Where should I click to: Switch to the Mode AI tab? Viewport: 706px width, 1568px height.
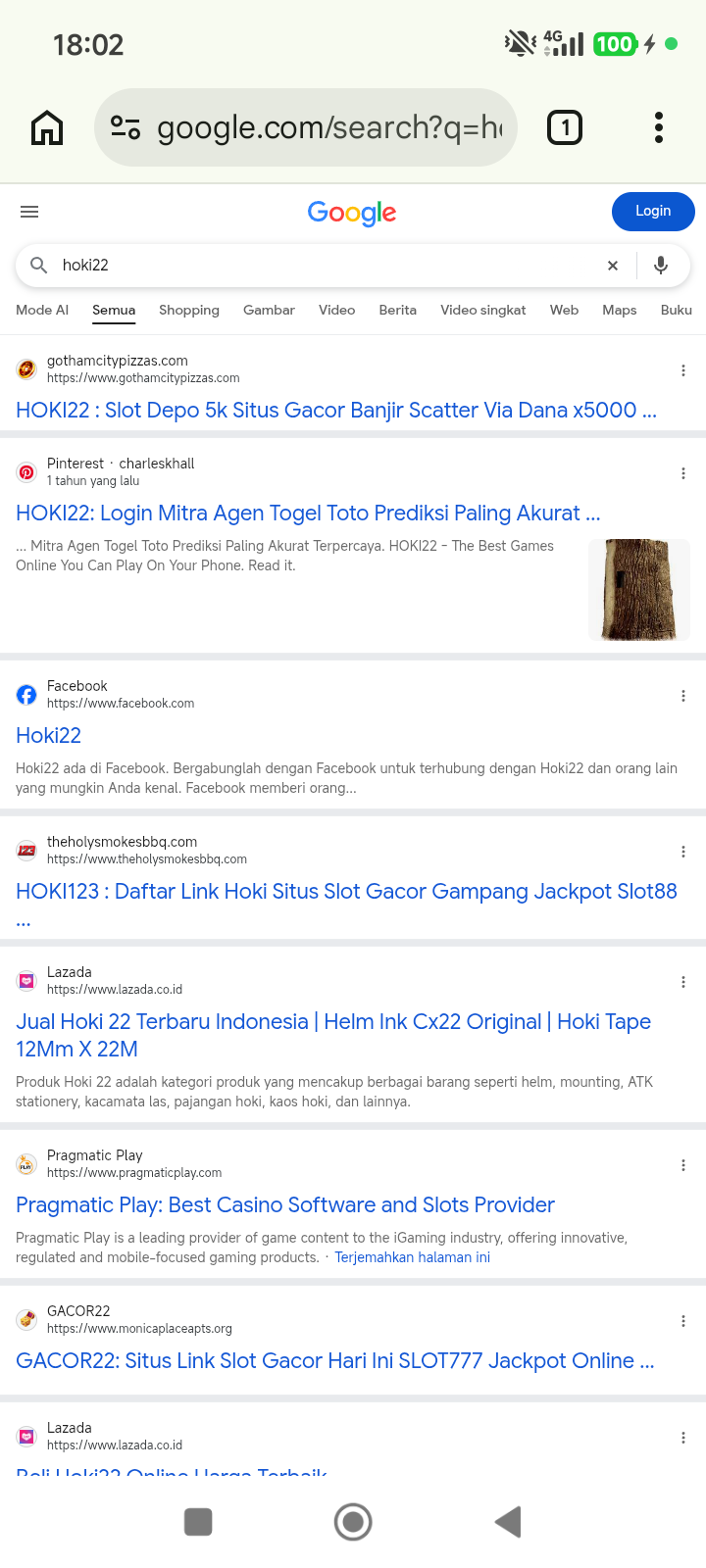click(42, 310)
